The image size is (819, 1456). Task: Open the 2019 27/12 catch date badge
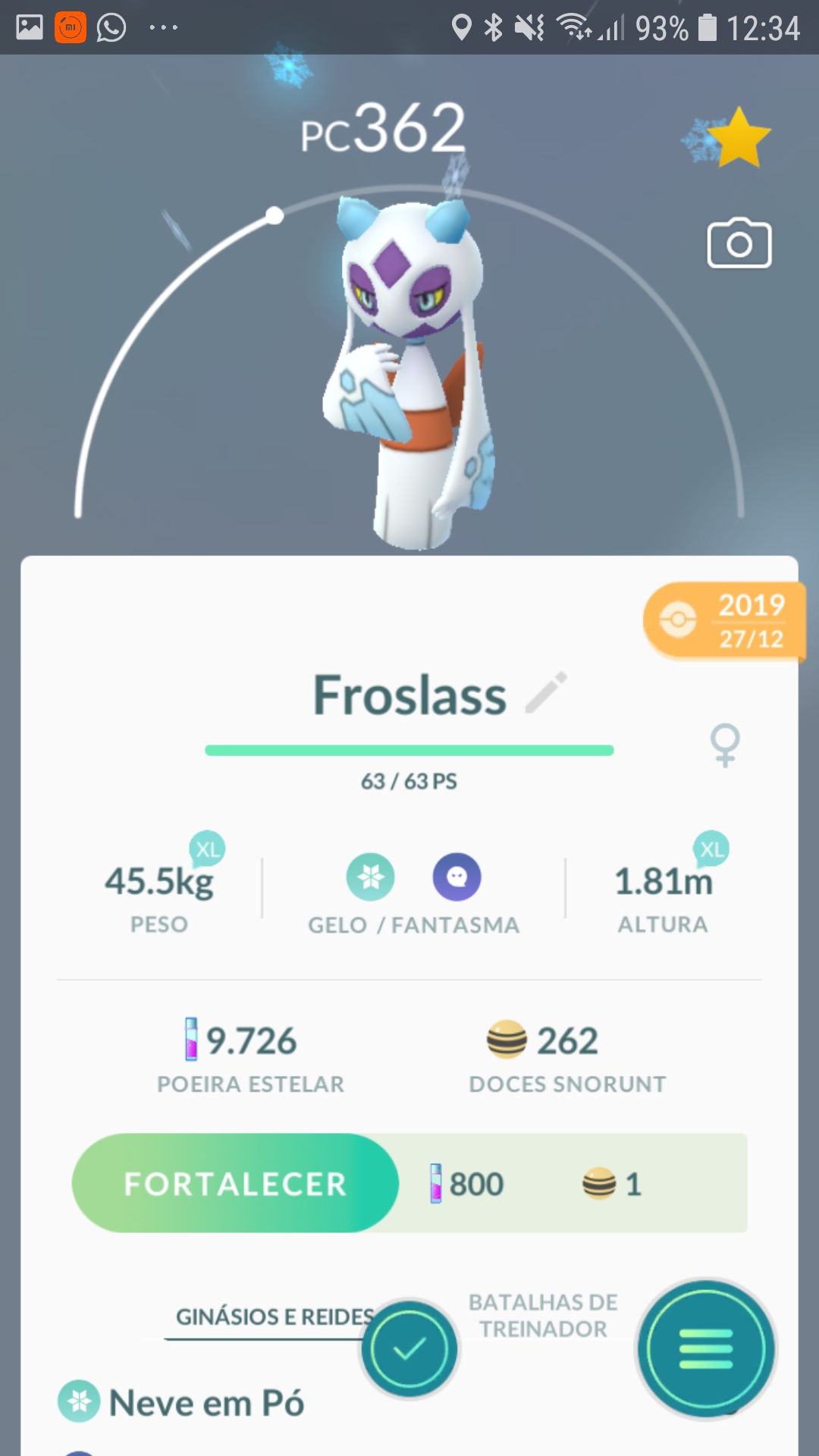[x=723, y=621]
